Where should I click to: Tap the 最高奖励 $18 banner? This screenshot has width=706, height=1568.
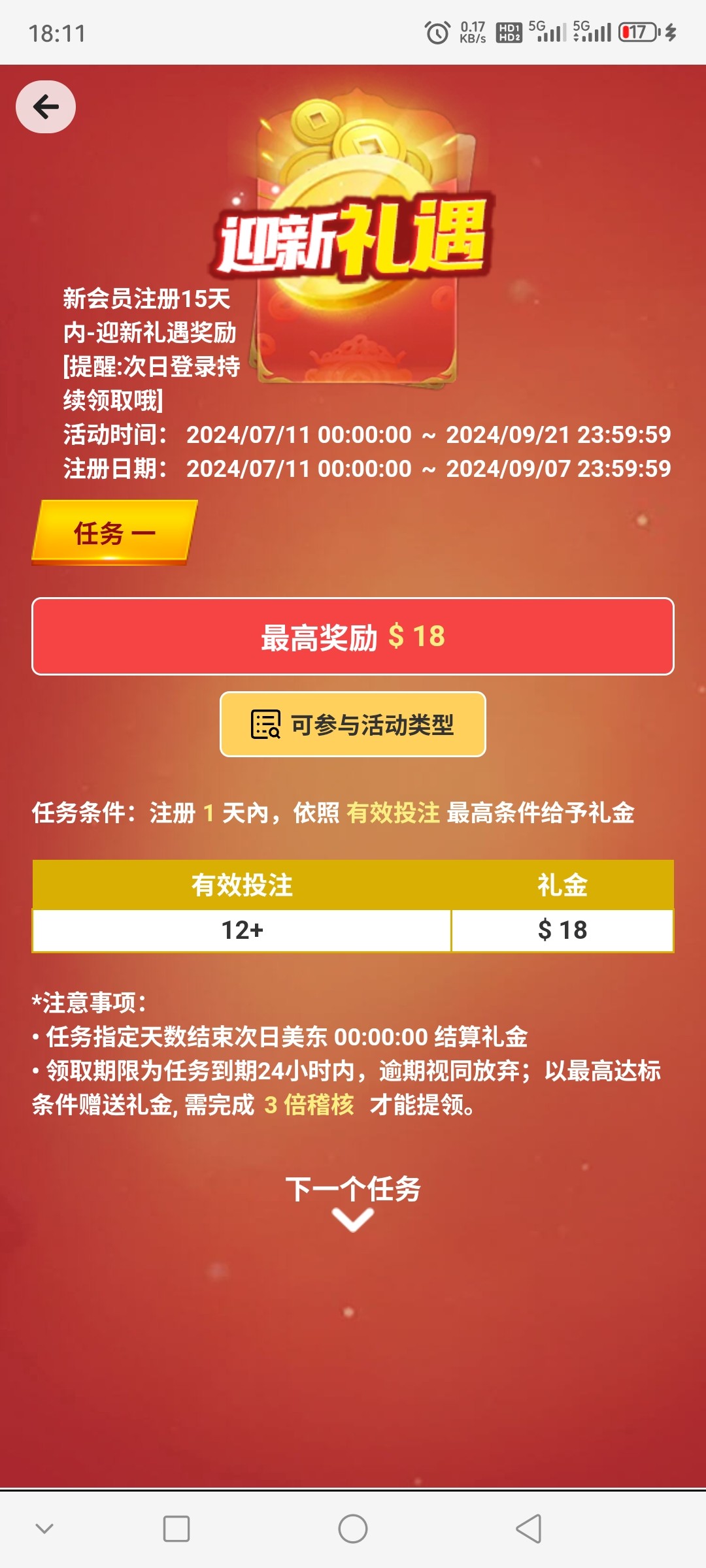(353, 636)
